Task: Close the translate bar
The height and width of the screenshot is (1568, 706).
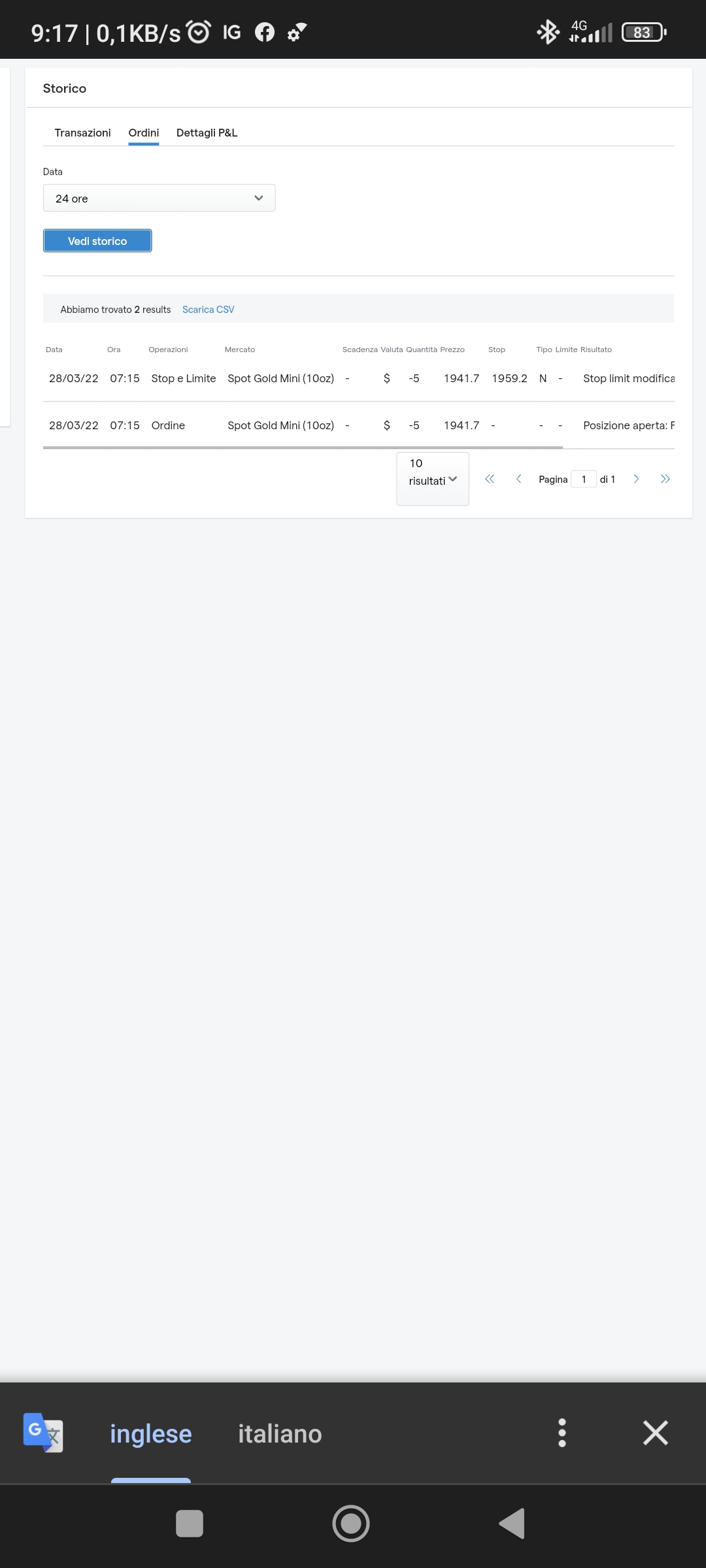Action: coord(655,1433)
